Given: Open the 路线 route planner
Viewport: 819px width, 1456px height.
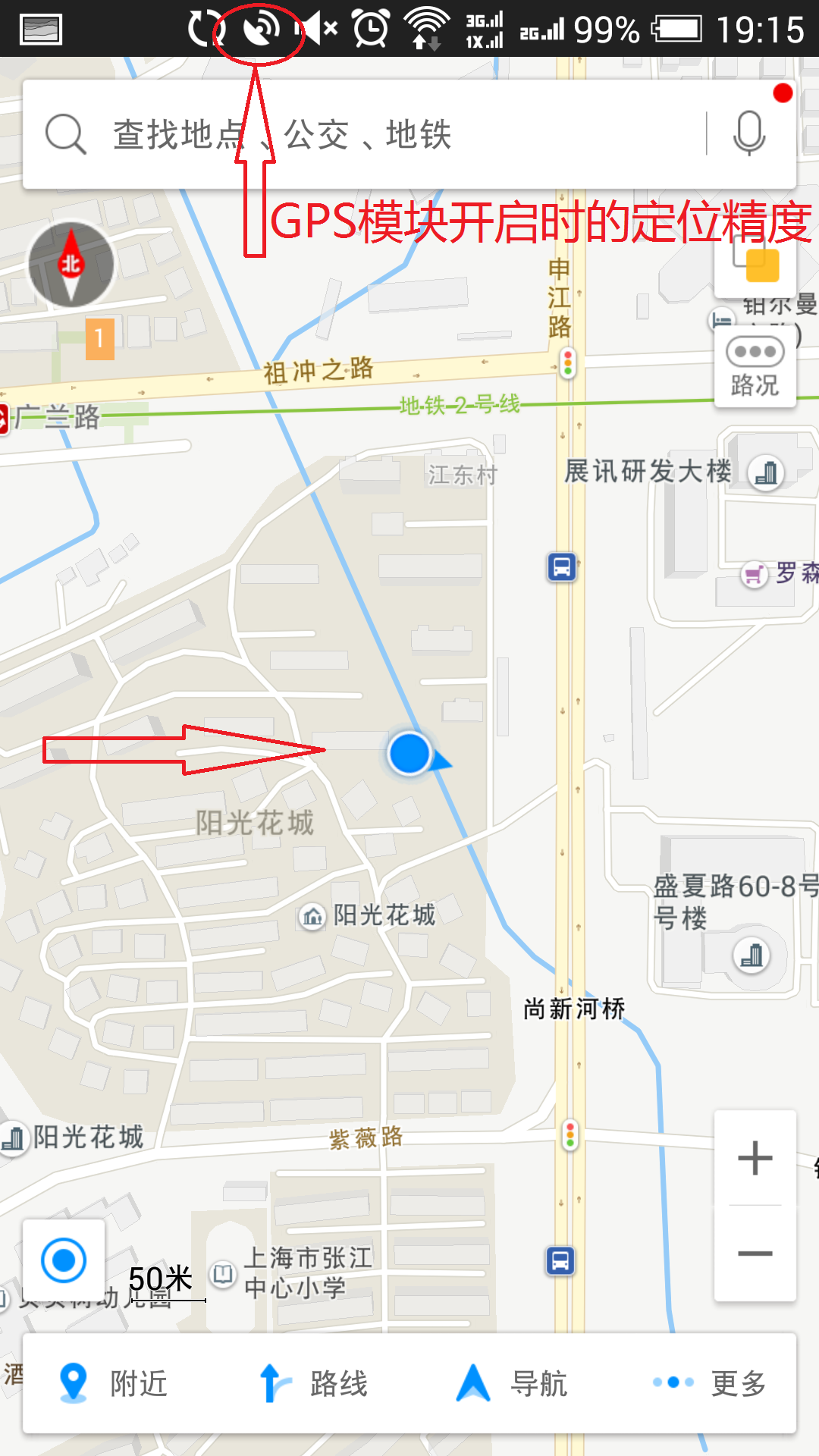Looking at the screenshot, I should pyautogui.click(x=314, y=1383).
